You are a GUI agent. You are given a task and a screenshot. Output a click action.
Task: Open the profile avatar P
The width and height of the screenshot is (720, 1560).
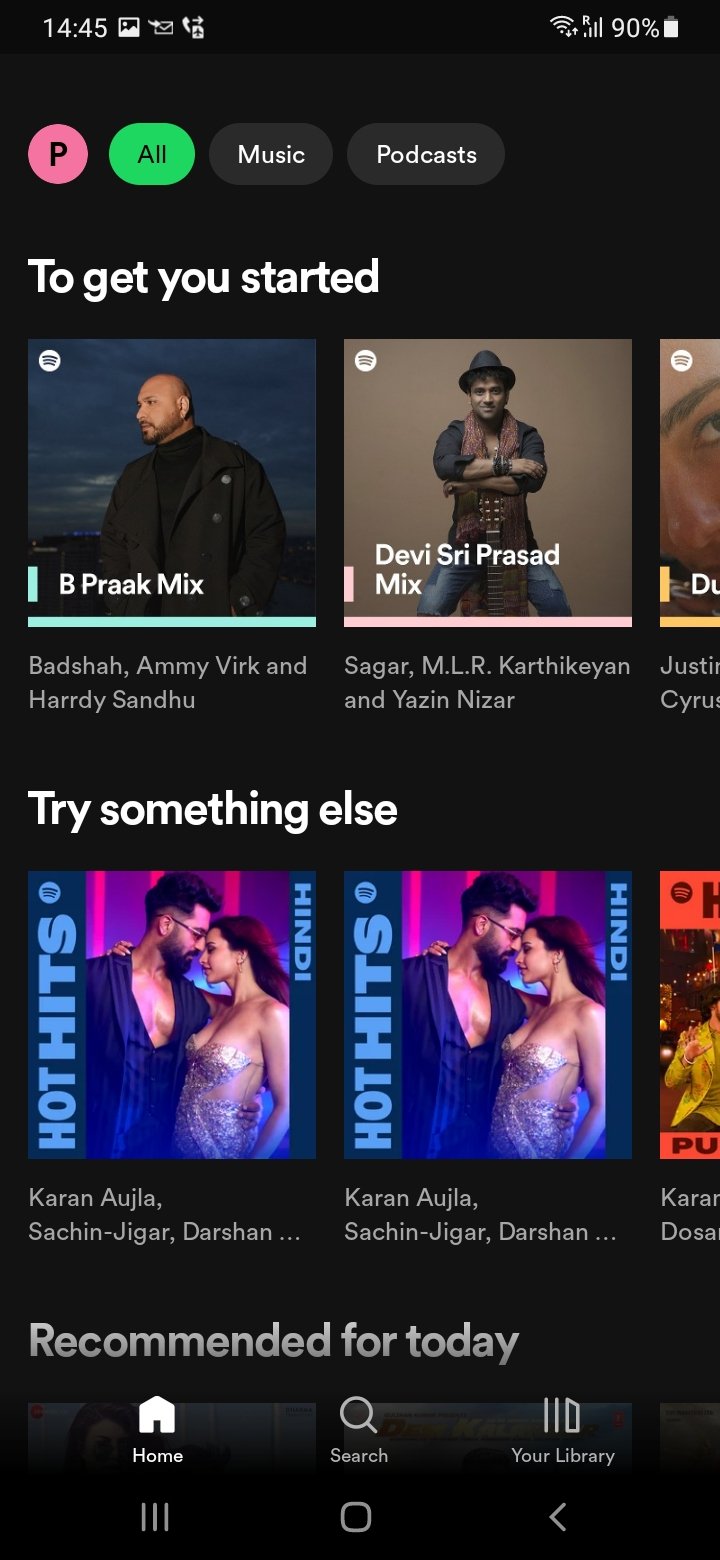pos(58,154)
